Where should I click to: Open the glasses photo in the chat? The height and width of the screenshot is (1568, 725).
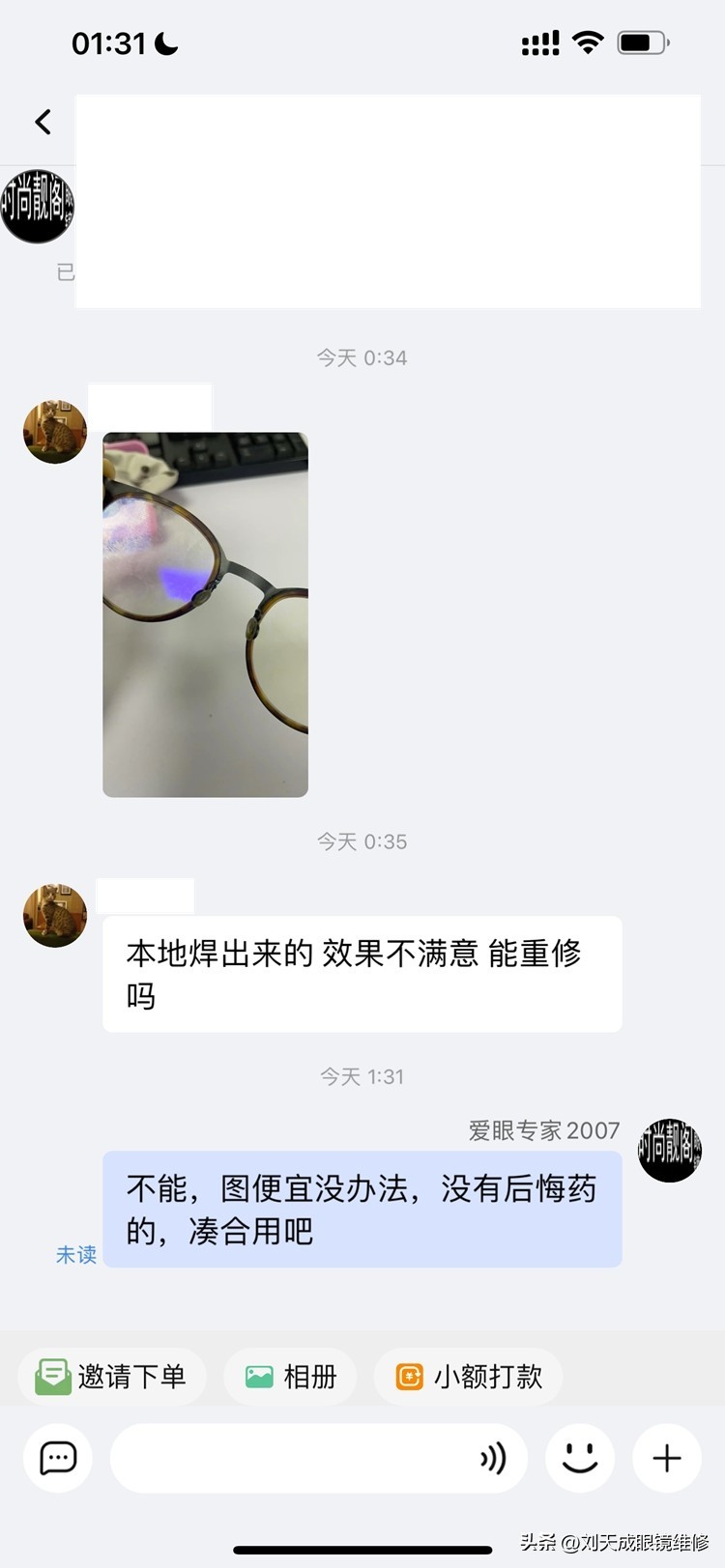point(205,614)
